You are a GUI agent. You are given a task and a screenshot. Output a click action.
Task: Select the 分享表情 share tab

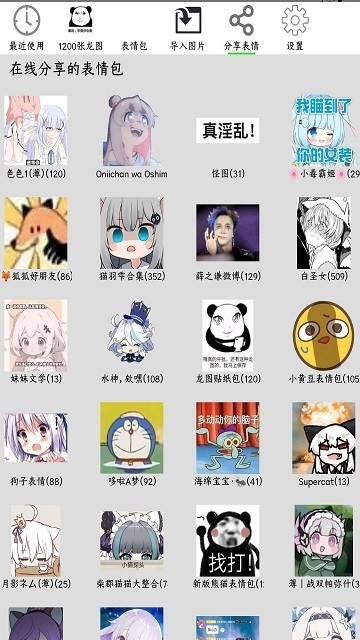point(241,27)
